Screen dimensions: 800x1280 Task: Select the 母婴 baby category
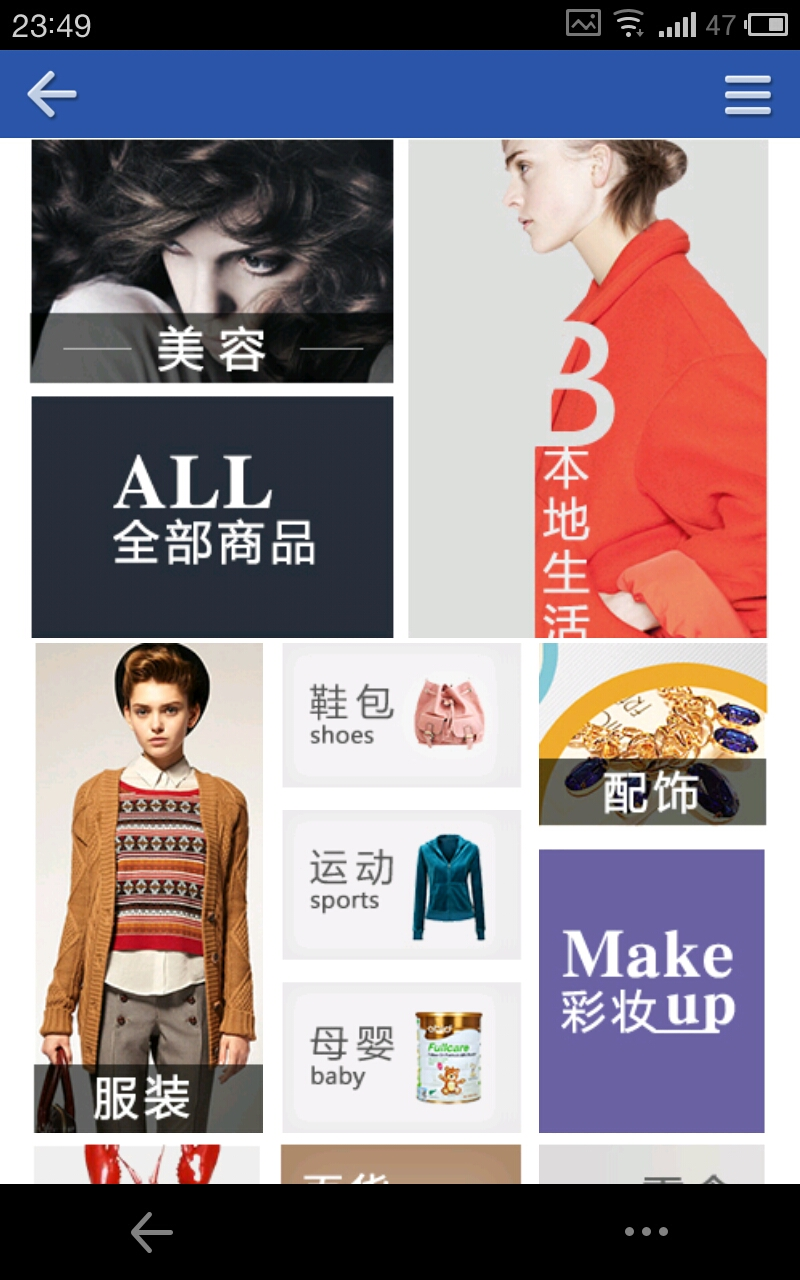(402, 1058)
